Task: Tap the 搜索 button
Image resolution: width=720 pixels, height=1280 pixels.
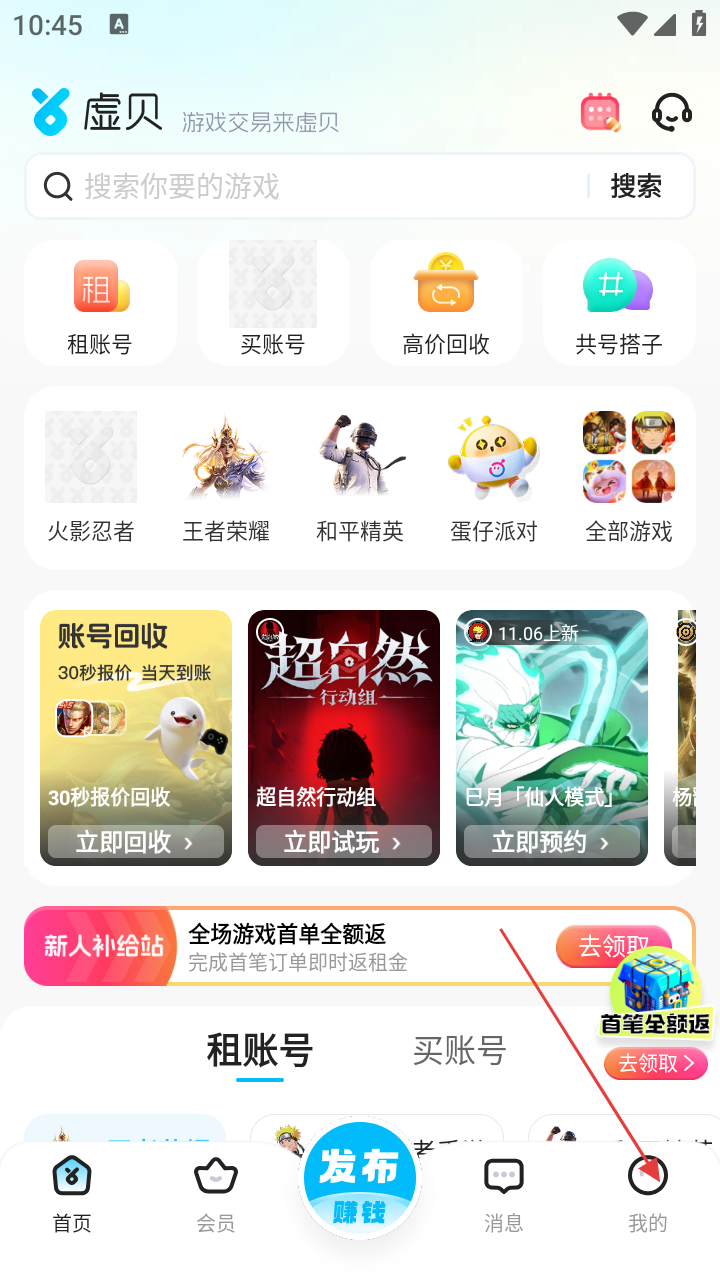Action: [636, 186]
